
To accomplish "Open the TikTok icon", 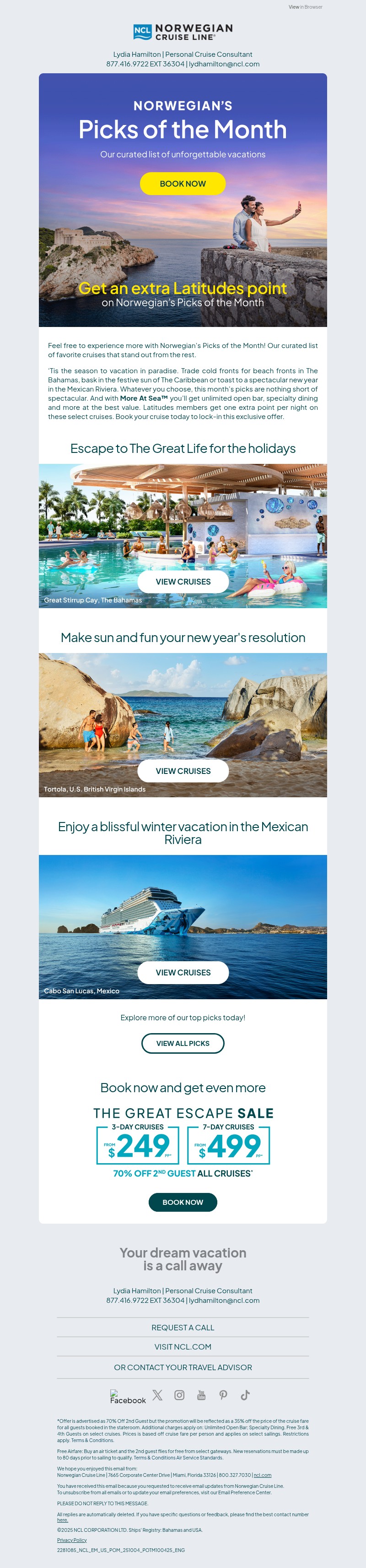I will [x=245, y=1394].
